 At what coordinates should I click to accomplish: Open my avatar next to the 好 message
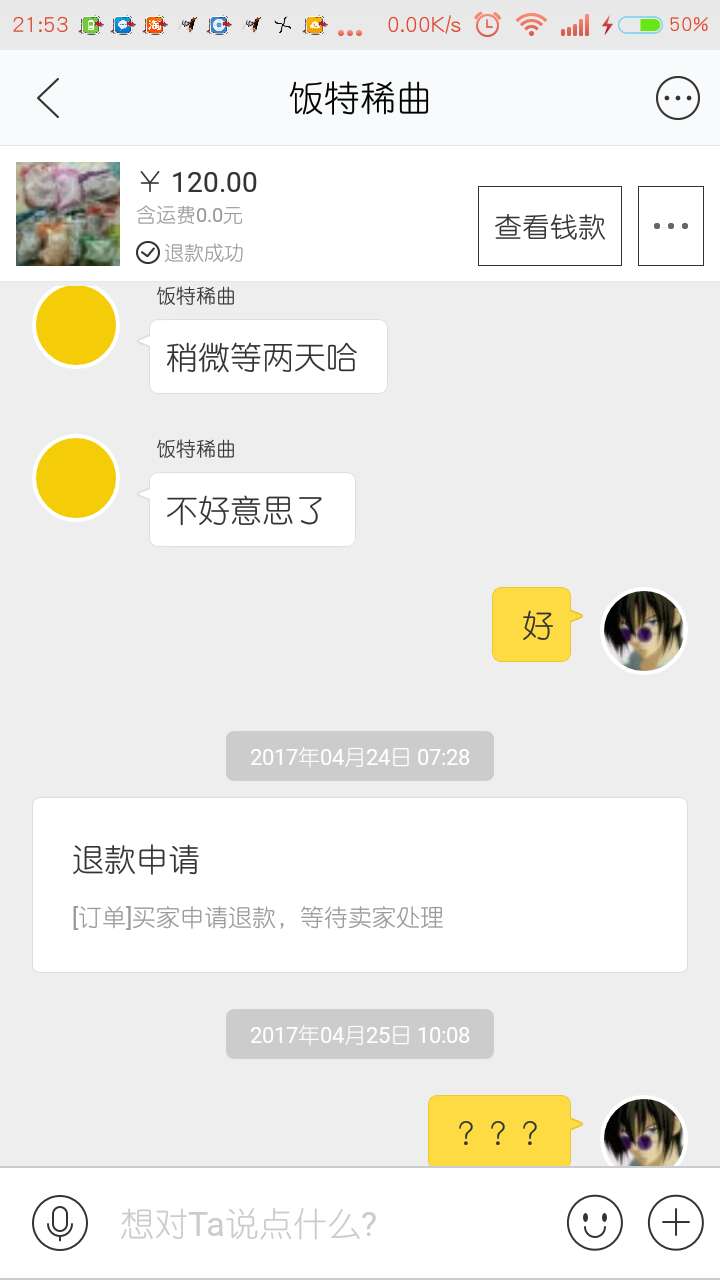coord(644,630)
